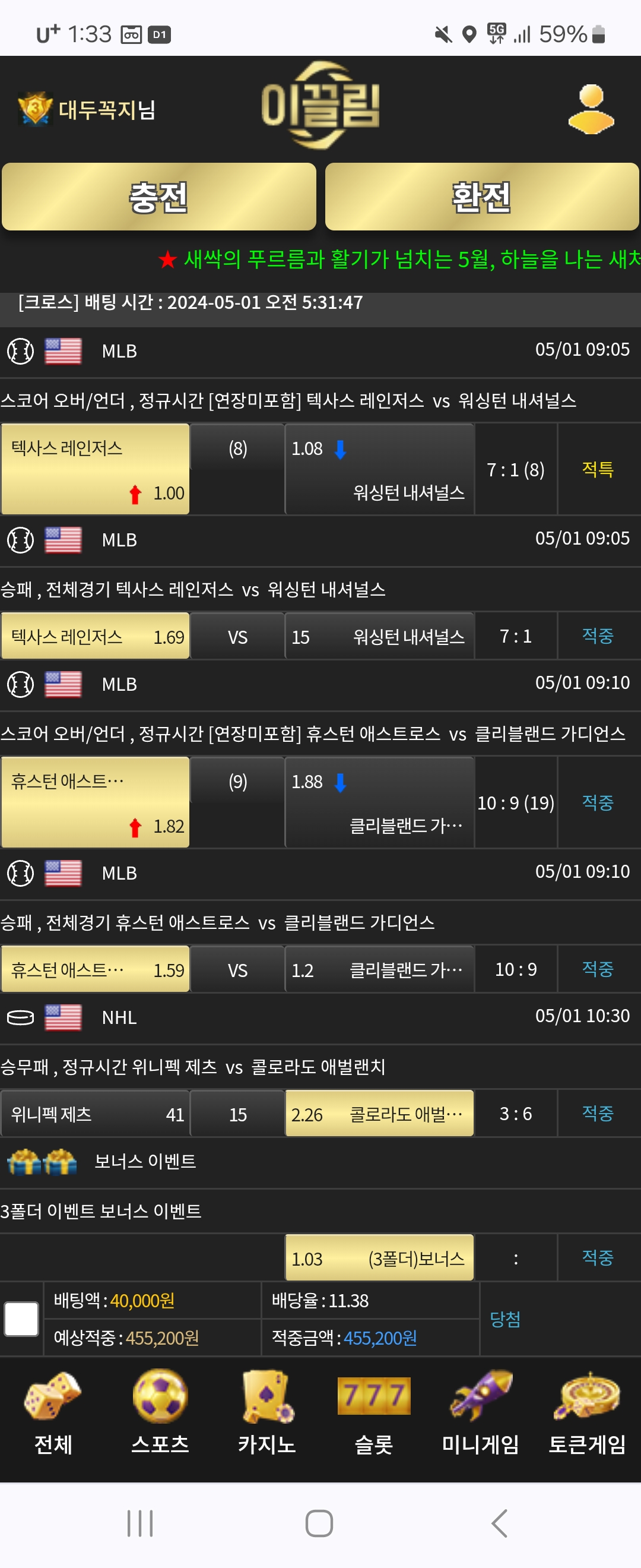This screenshot has height=1568, width=641.
Task: Go to the 카지노 section
Action: 267,1412
